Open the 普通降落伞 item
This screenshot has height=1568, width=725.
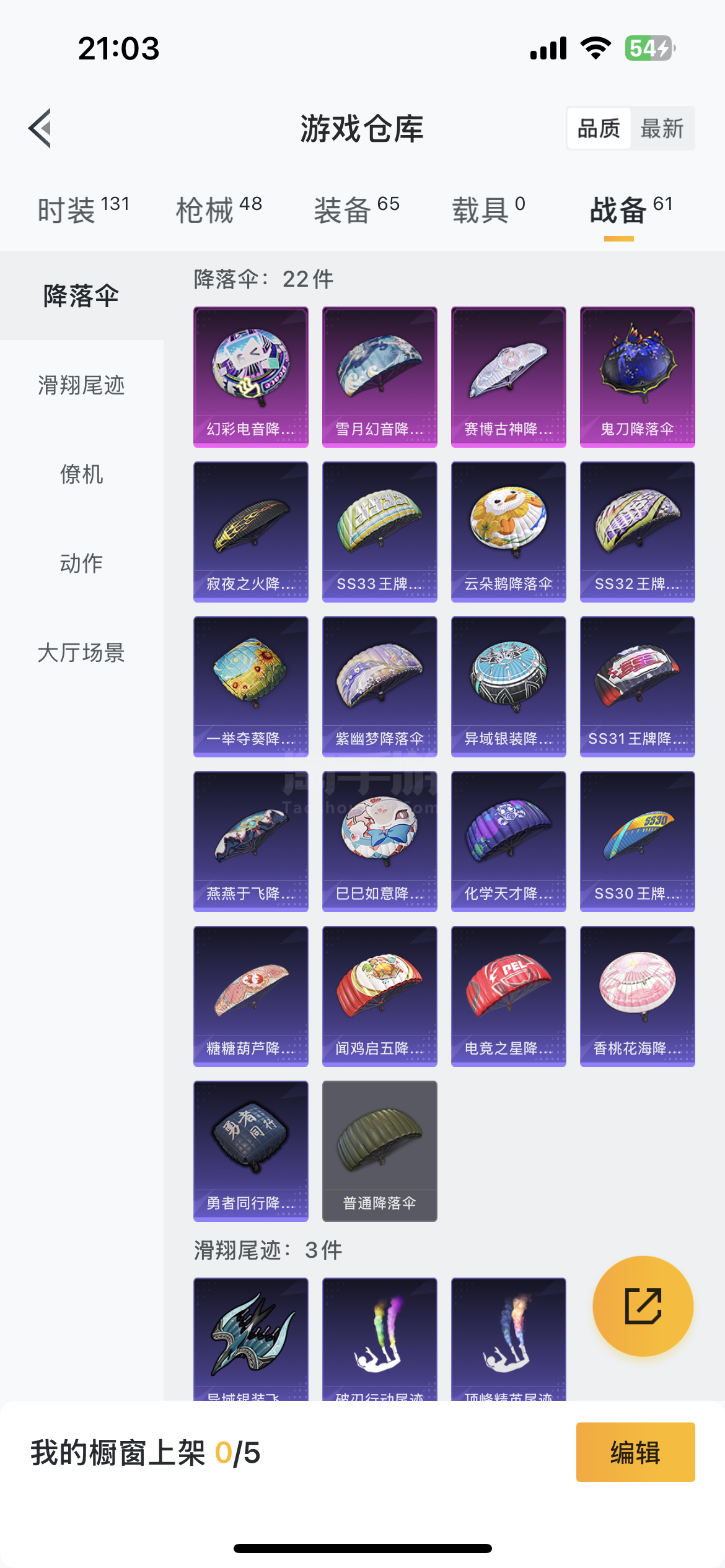pos(379,1151)
